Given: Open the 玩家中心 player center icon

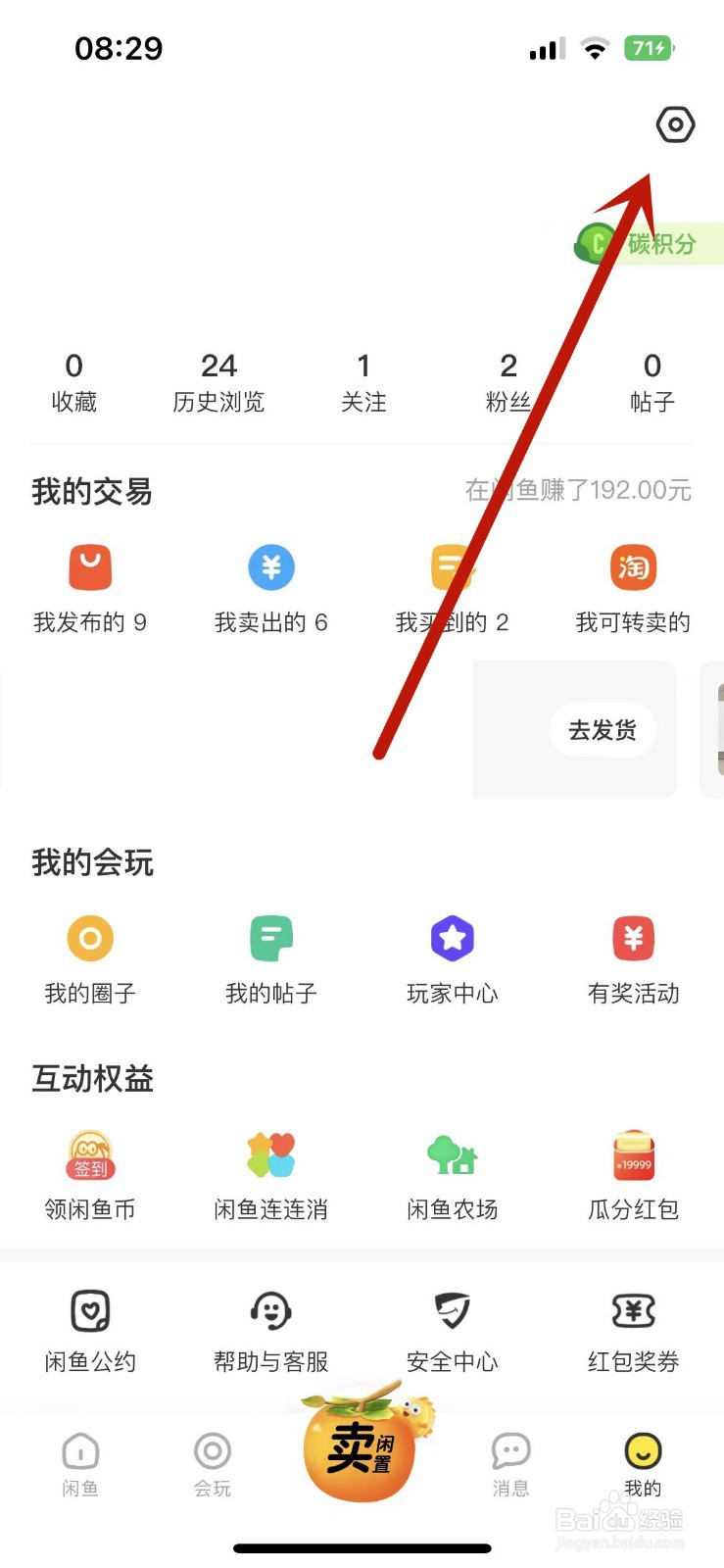Looking at the screenshot, I should (x=452, y=939).
